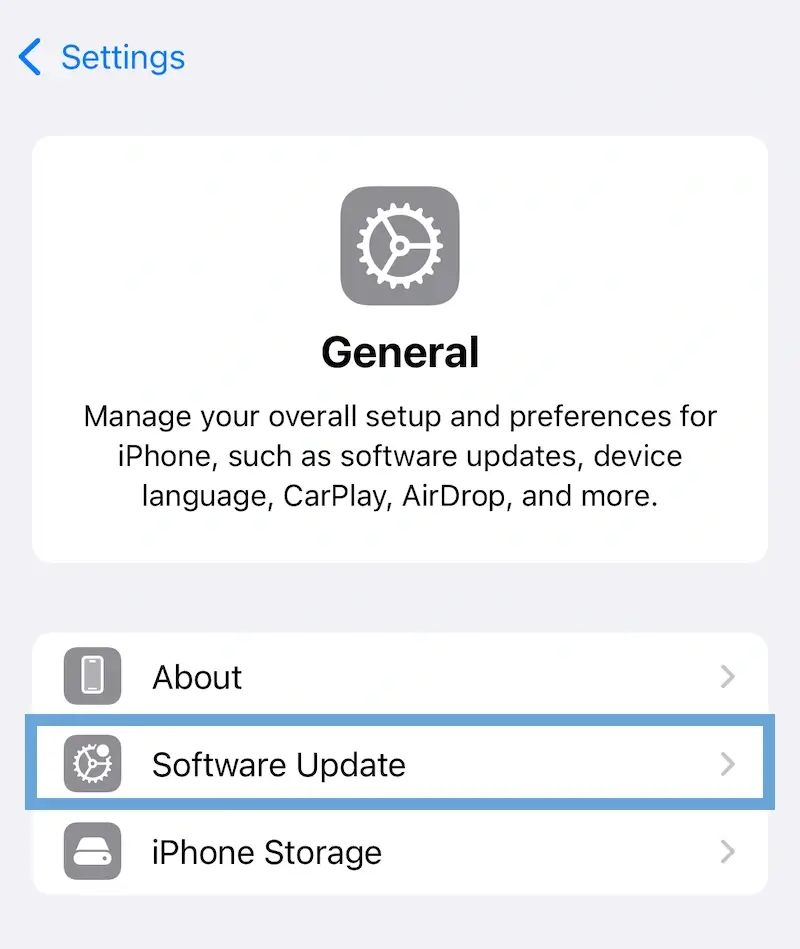Select the iPhone Storage menu entry
This screenshot has height=949, width=800.
tap(400, 852)
